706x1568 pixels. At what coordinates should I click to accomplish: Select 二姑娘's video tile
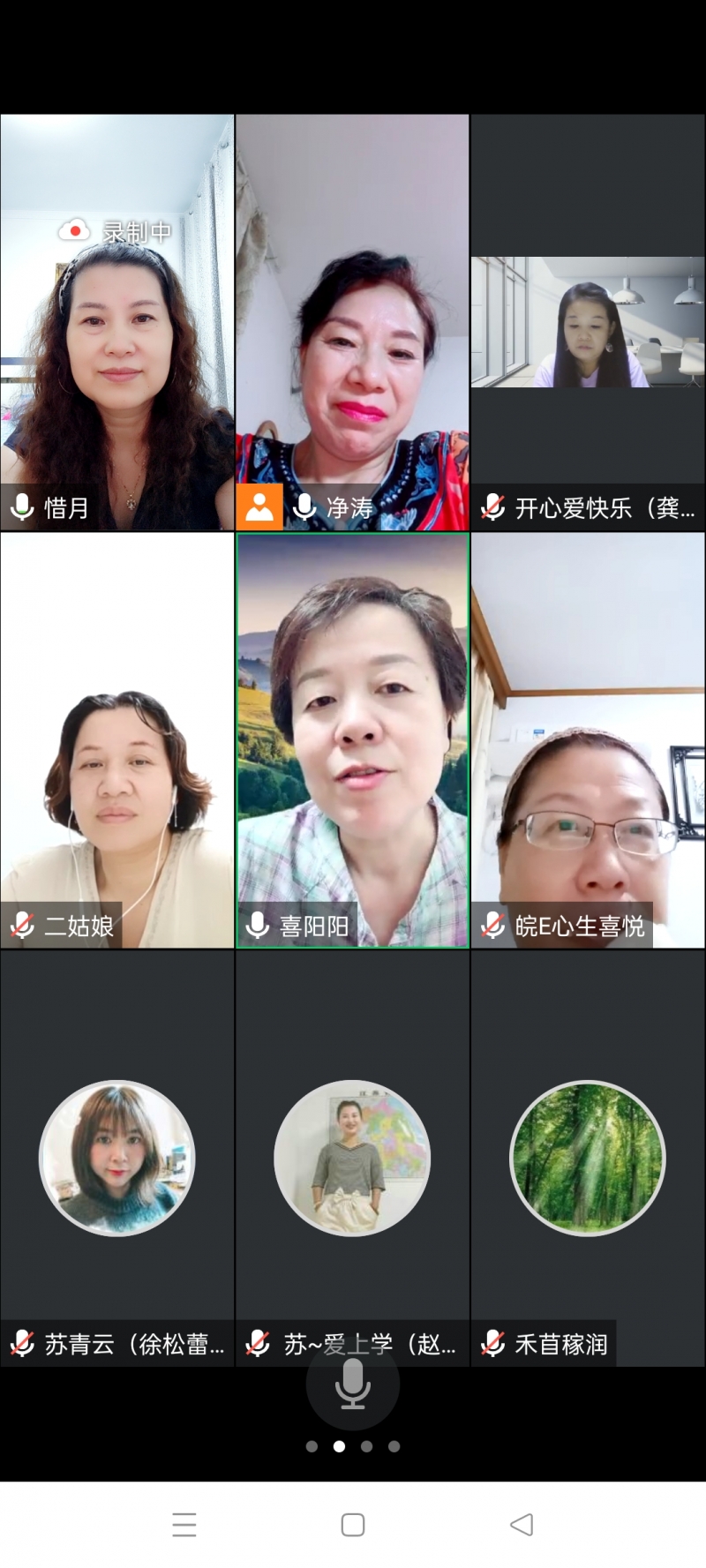pos(117,739)
